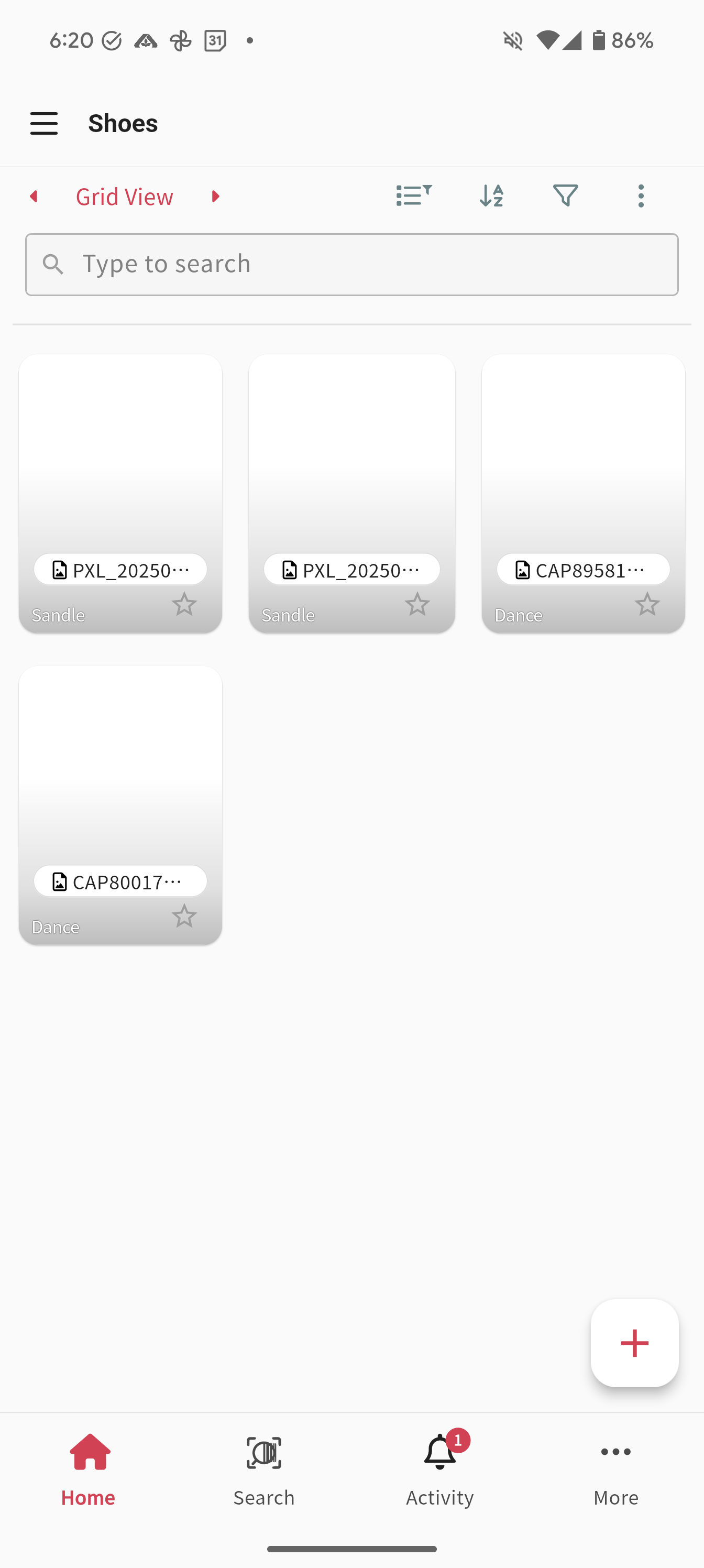This screenshot has height=1568, width=704.
Task: Switch to the next view with the right arrow
Action: point(215,196)
